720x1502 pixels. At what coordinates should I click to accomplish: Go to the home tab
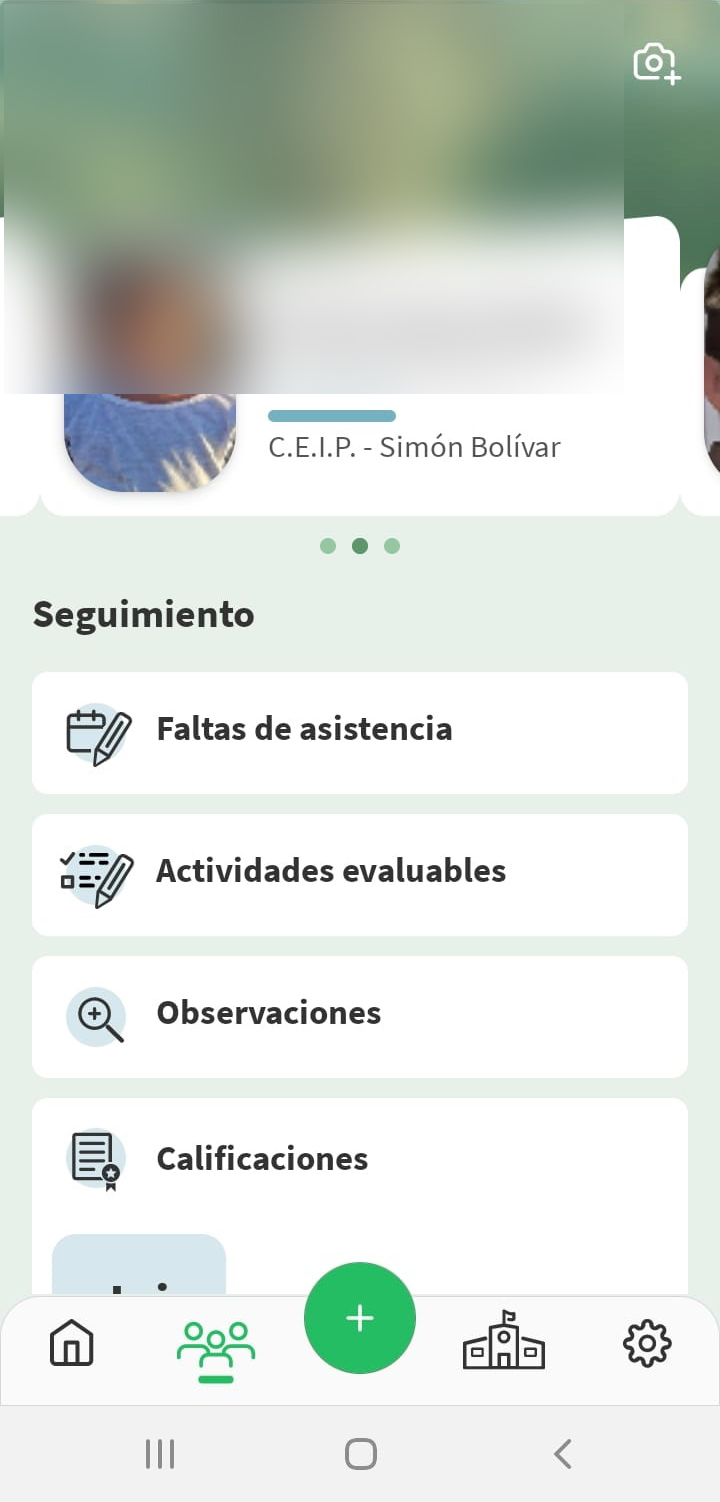tap(72, 1342)
